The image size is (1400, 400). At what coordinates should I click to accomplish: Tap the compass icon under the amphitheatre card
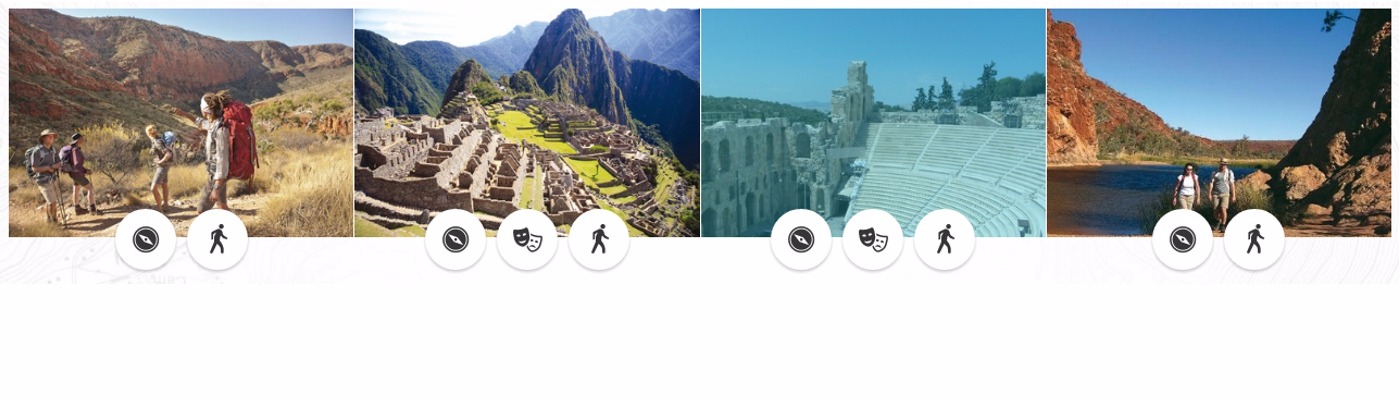tap(801, 240)
